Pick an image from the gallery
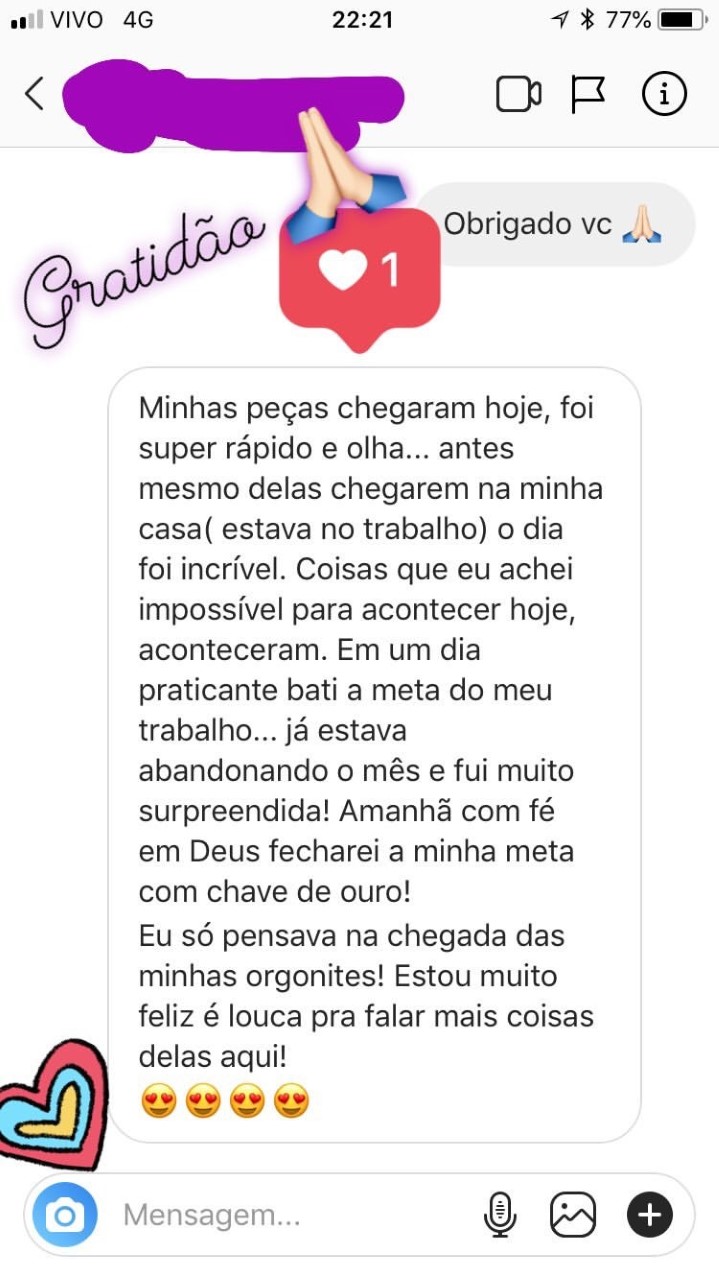 click(x=573, y=1215)
